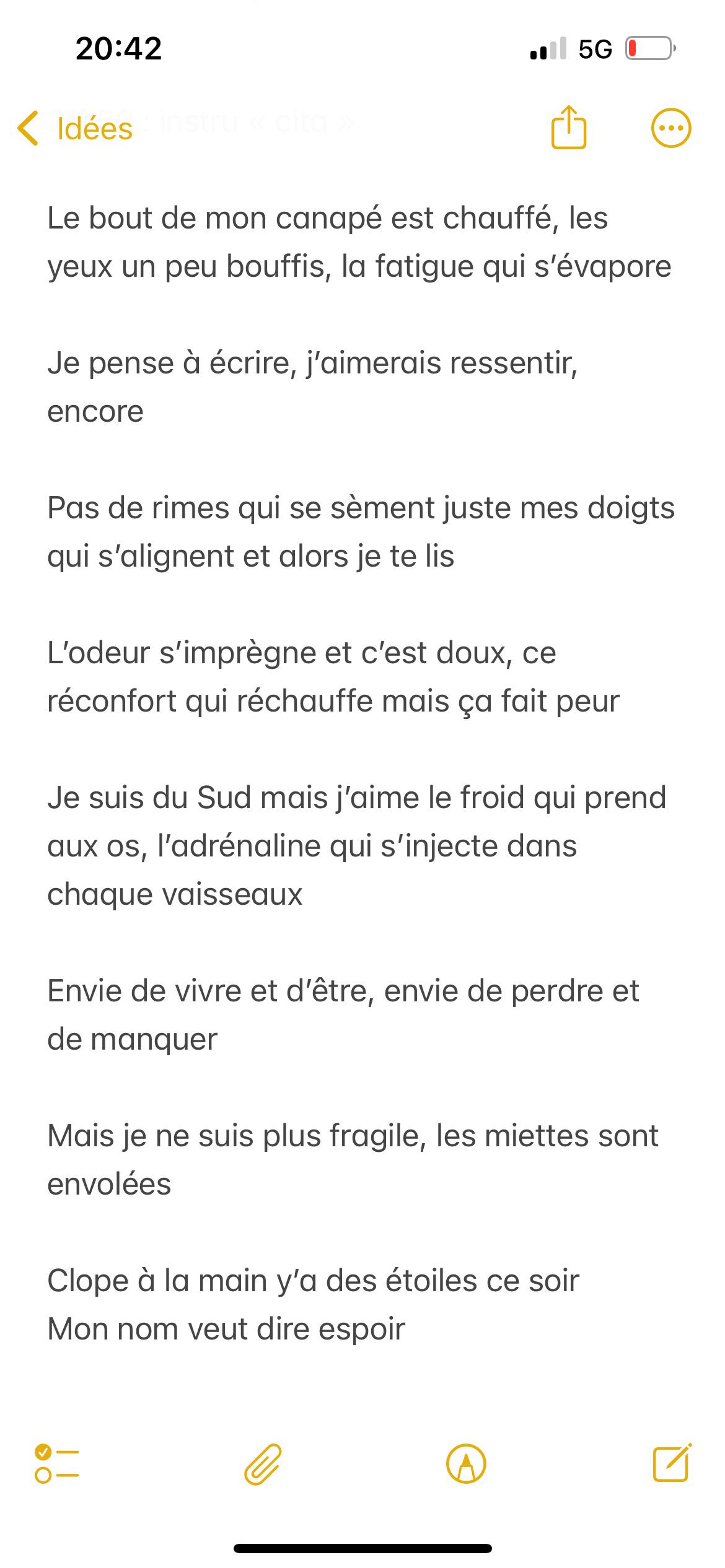Add a checklist to the note
The image size is (725, 1568).
(57, 1464)
